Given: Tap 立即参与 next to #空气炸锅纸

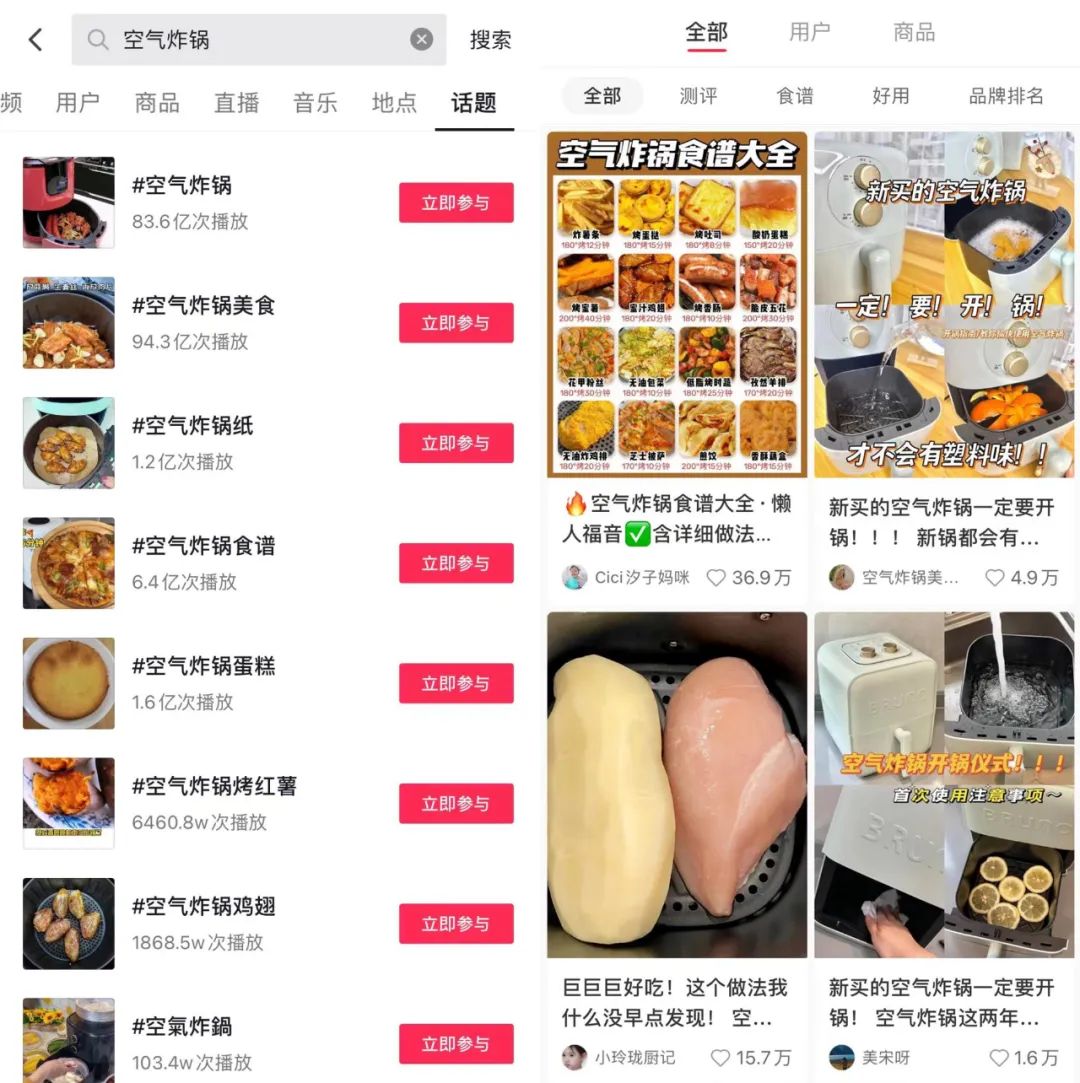Looking at the screenshot, I should pyautogui.click(x=456, y=443).
